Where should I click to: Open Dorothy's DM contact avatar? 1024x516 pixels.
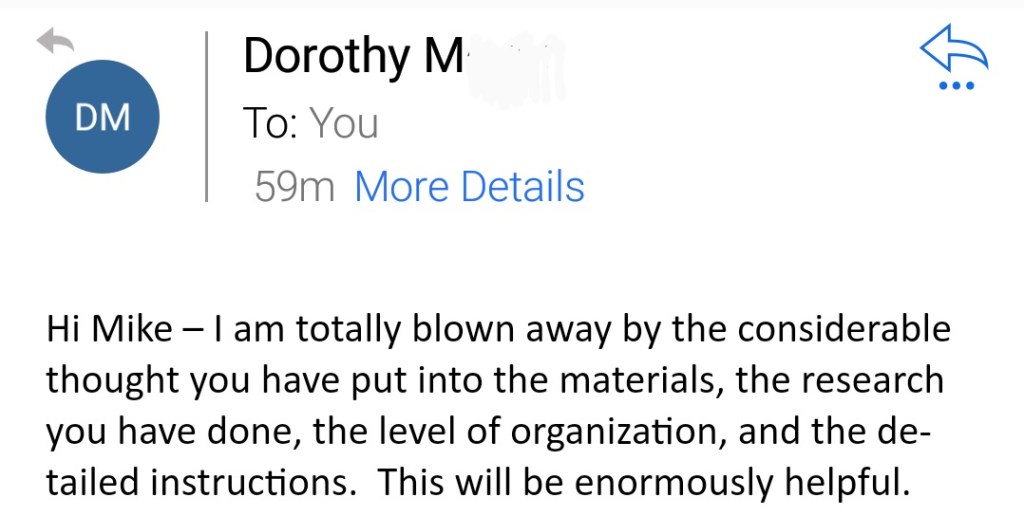point(102,119)
